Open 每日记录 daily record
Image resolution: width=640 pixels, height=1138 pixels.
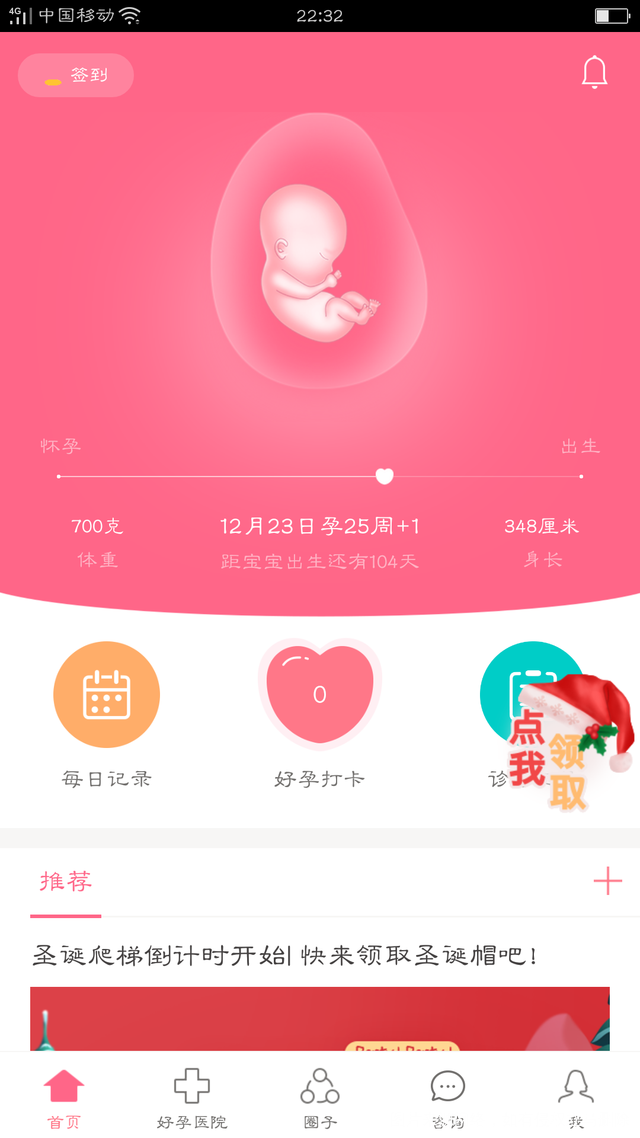(106, 695)
